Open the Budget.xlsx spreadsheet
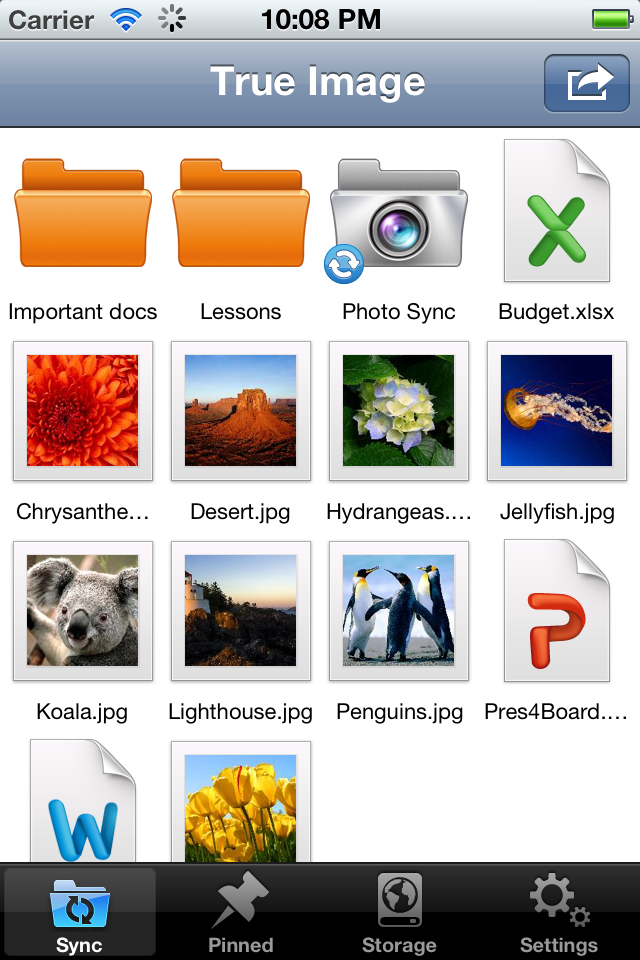The height and width of the screenshot is (960, 640). [x=557, y=213]
